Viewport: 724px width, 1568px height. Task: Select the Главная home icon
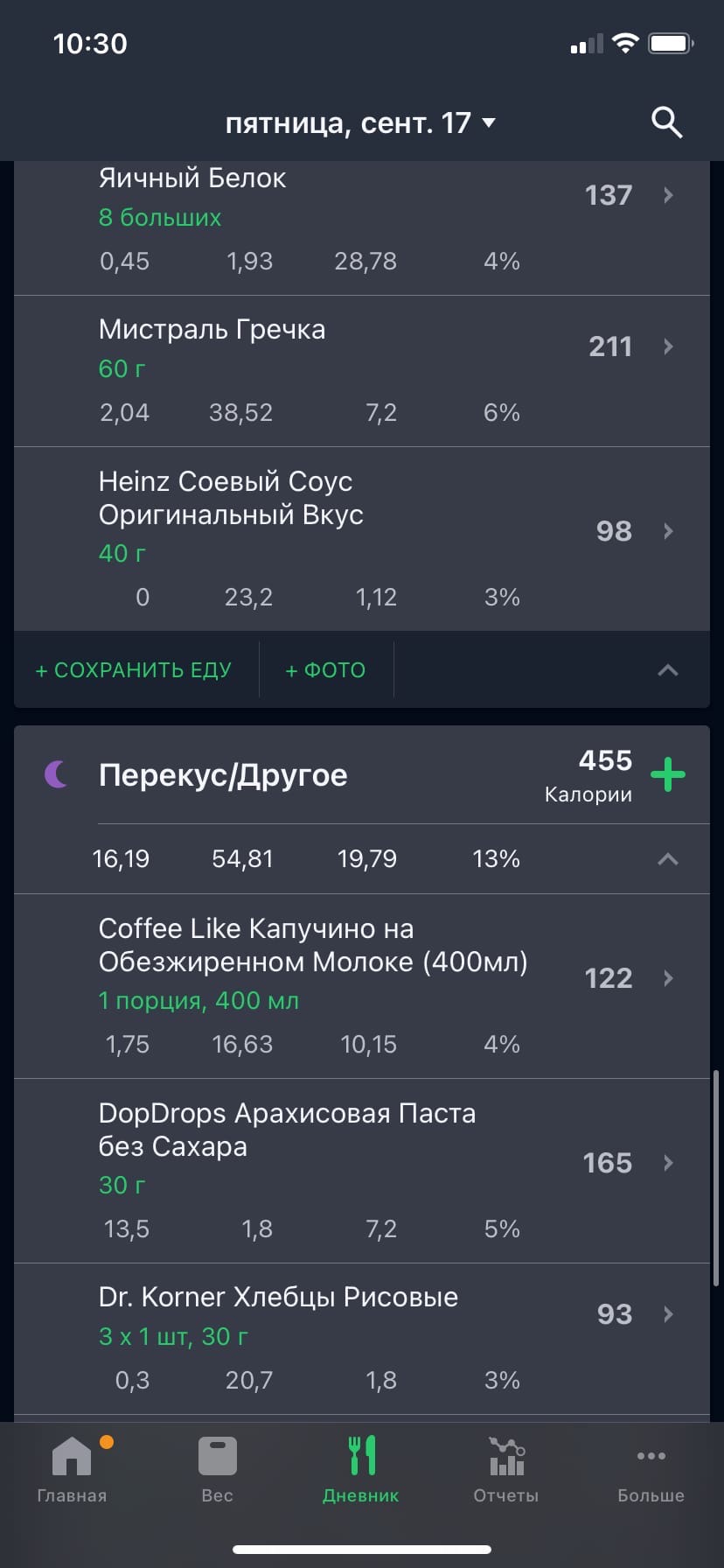coord(71,1470)
